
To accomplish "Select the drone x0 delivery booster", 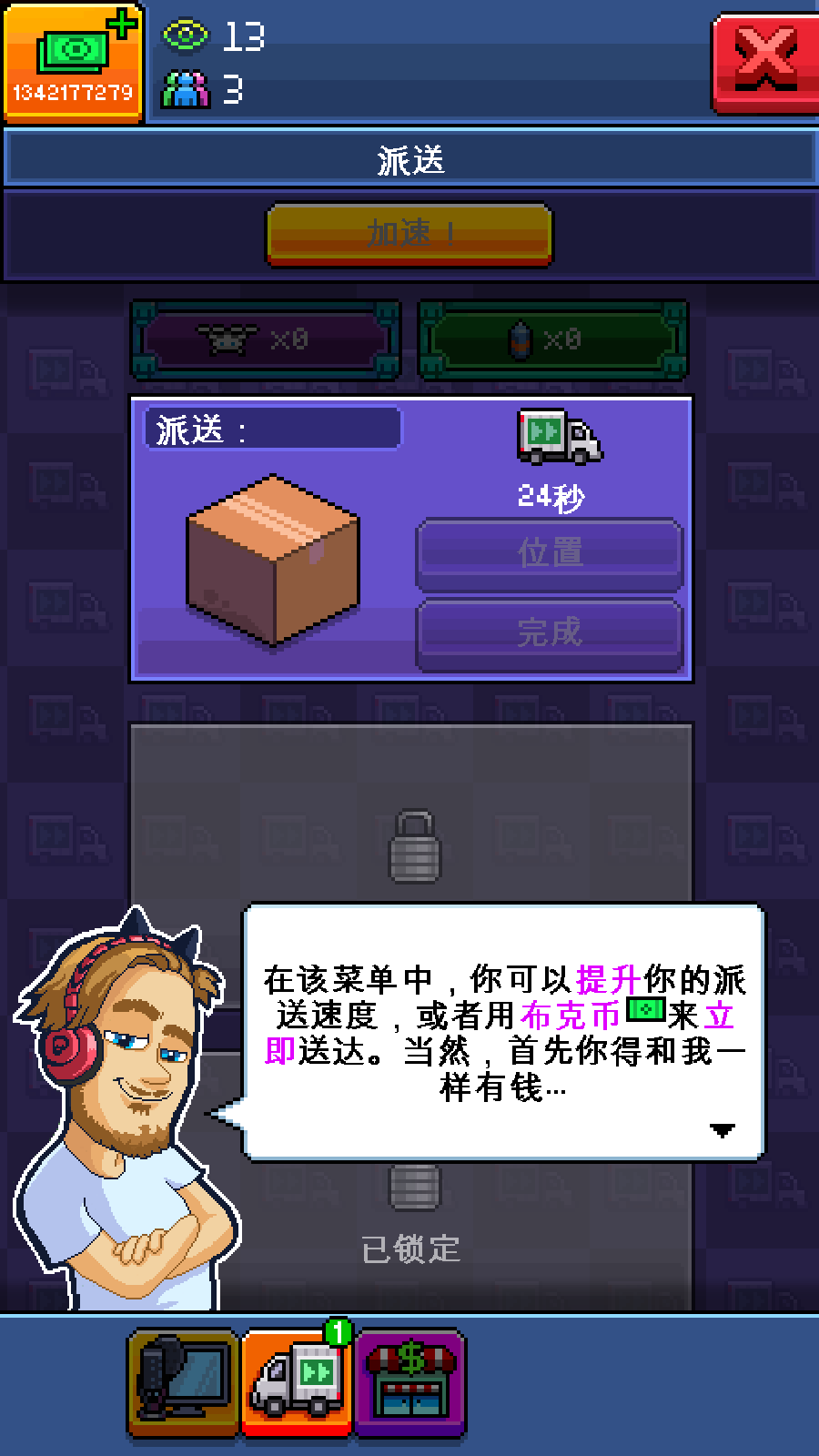I will (265, 340).
